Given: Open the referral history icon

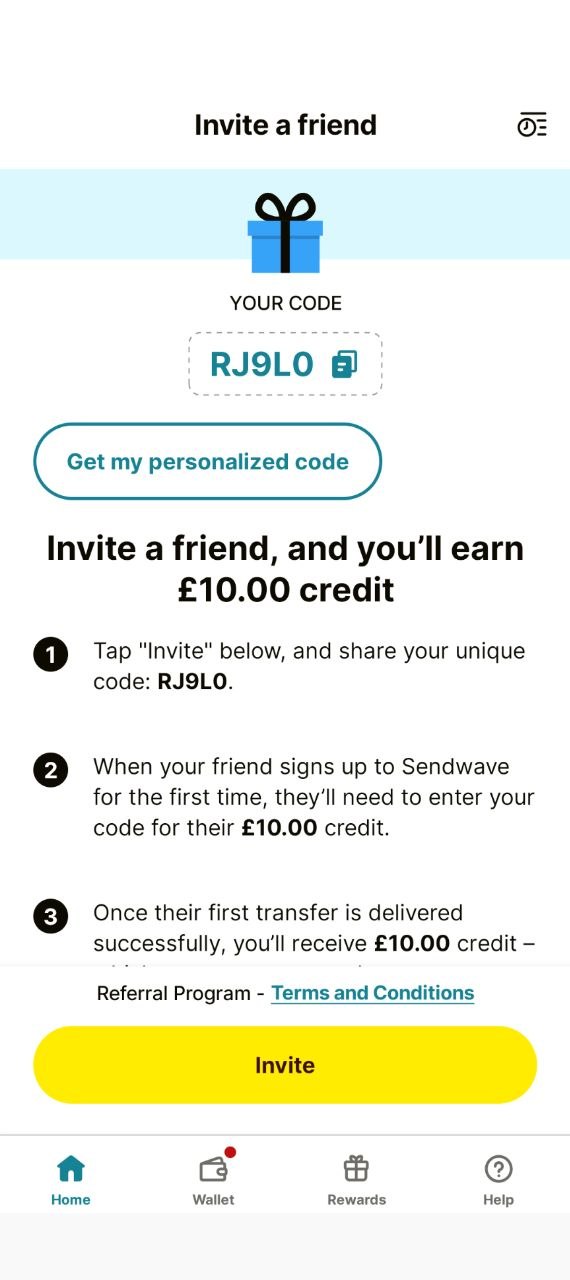Looking at the screenshot, I should [532, 125].
